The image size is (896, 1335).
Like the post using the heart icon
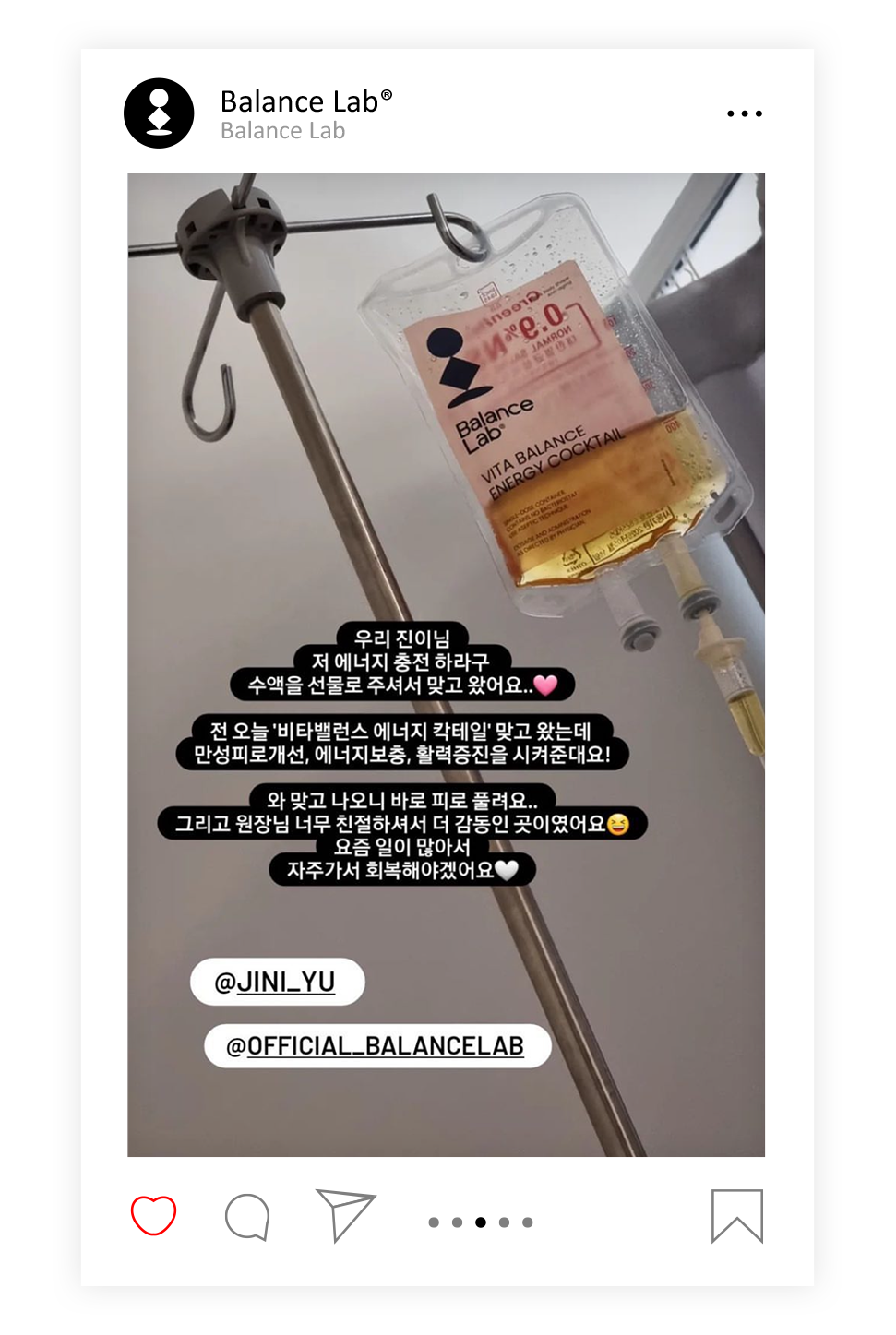pos(153,1218)
